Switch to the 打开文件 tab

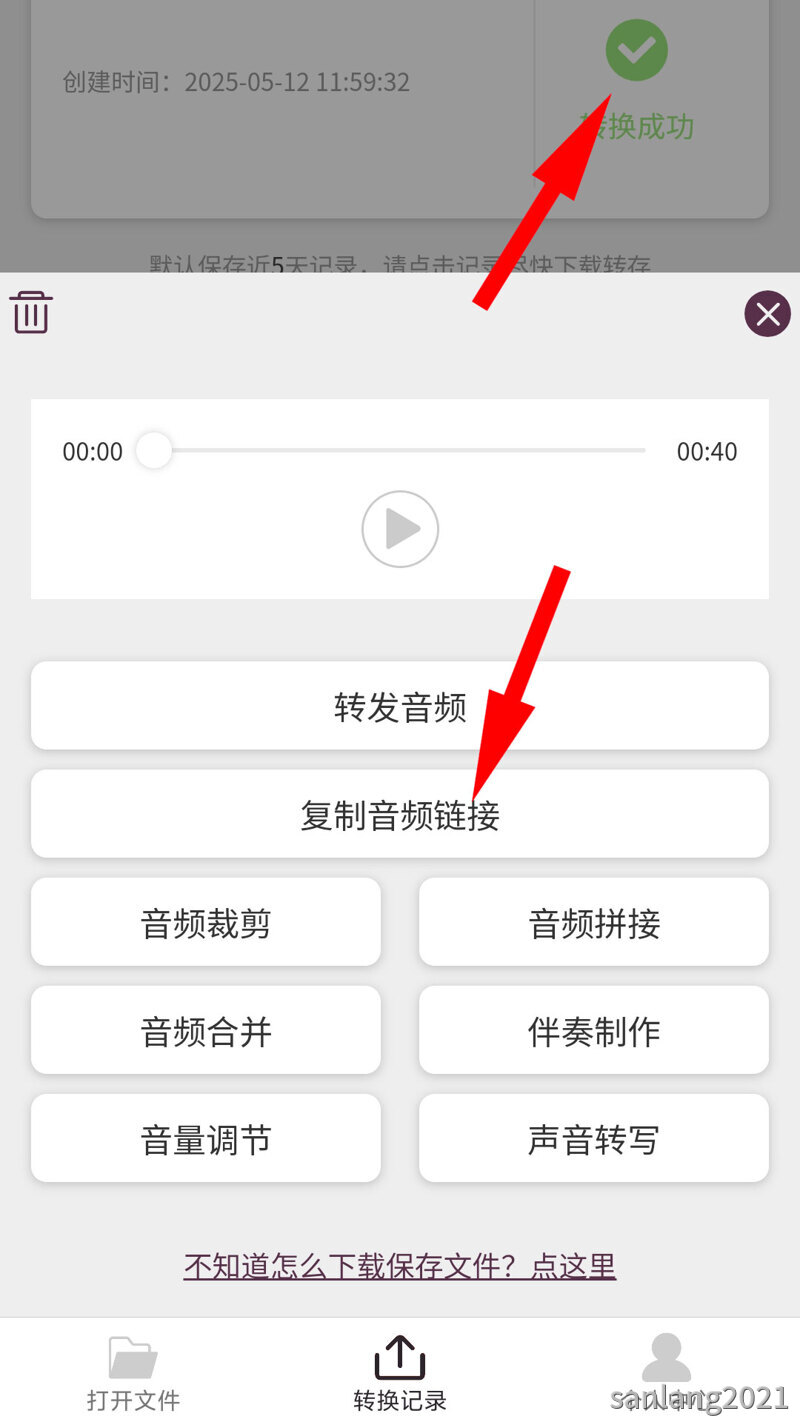[x=133, y=1373]
